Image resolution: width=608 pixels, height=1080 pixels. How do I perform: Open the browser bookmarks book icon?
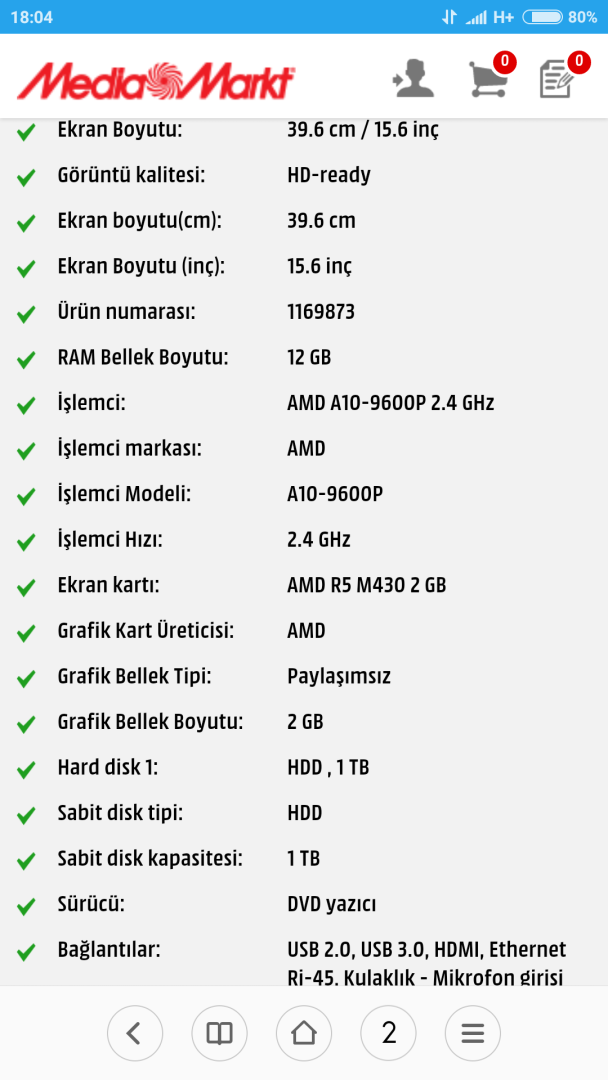219,1033
